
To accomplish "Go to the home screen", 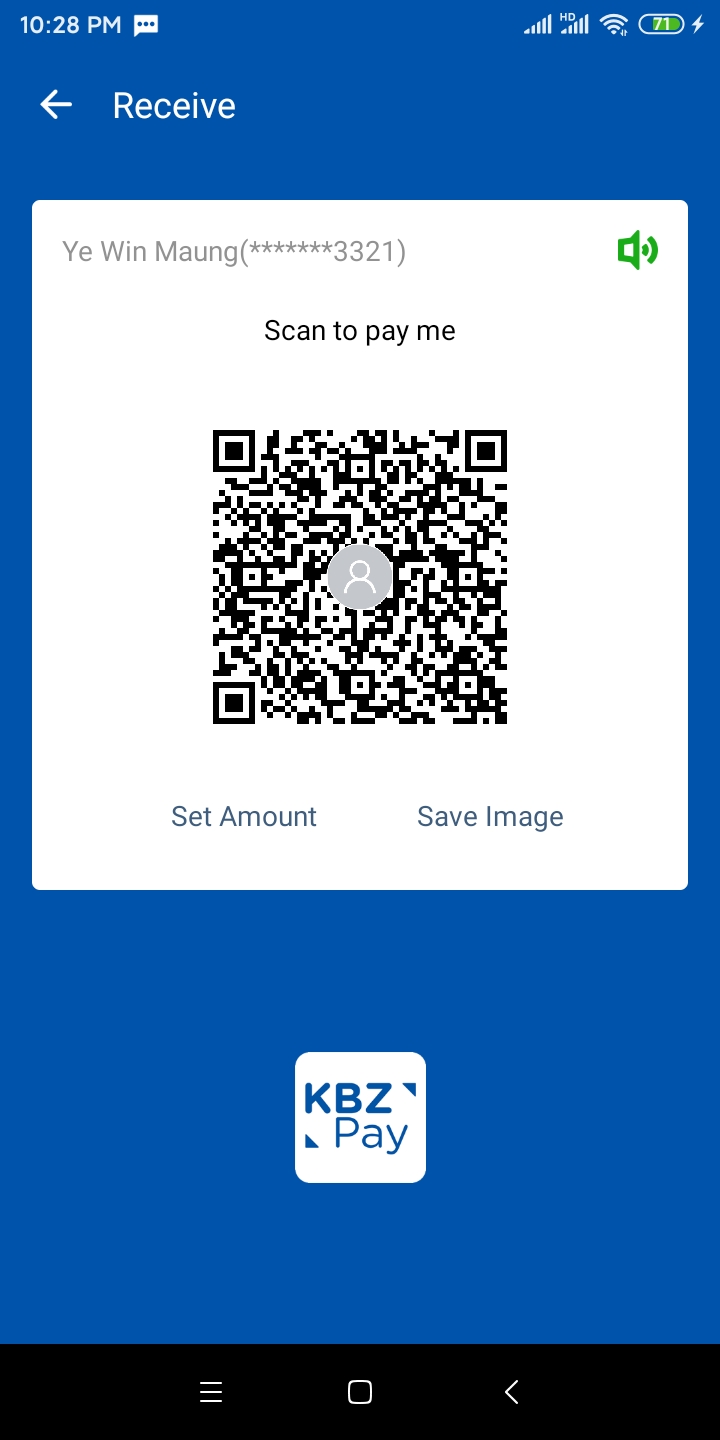I will coord(360,1392).
